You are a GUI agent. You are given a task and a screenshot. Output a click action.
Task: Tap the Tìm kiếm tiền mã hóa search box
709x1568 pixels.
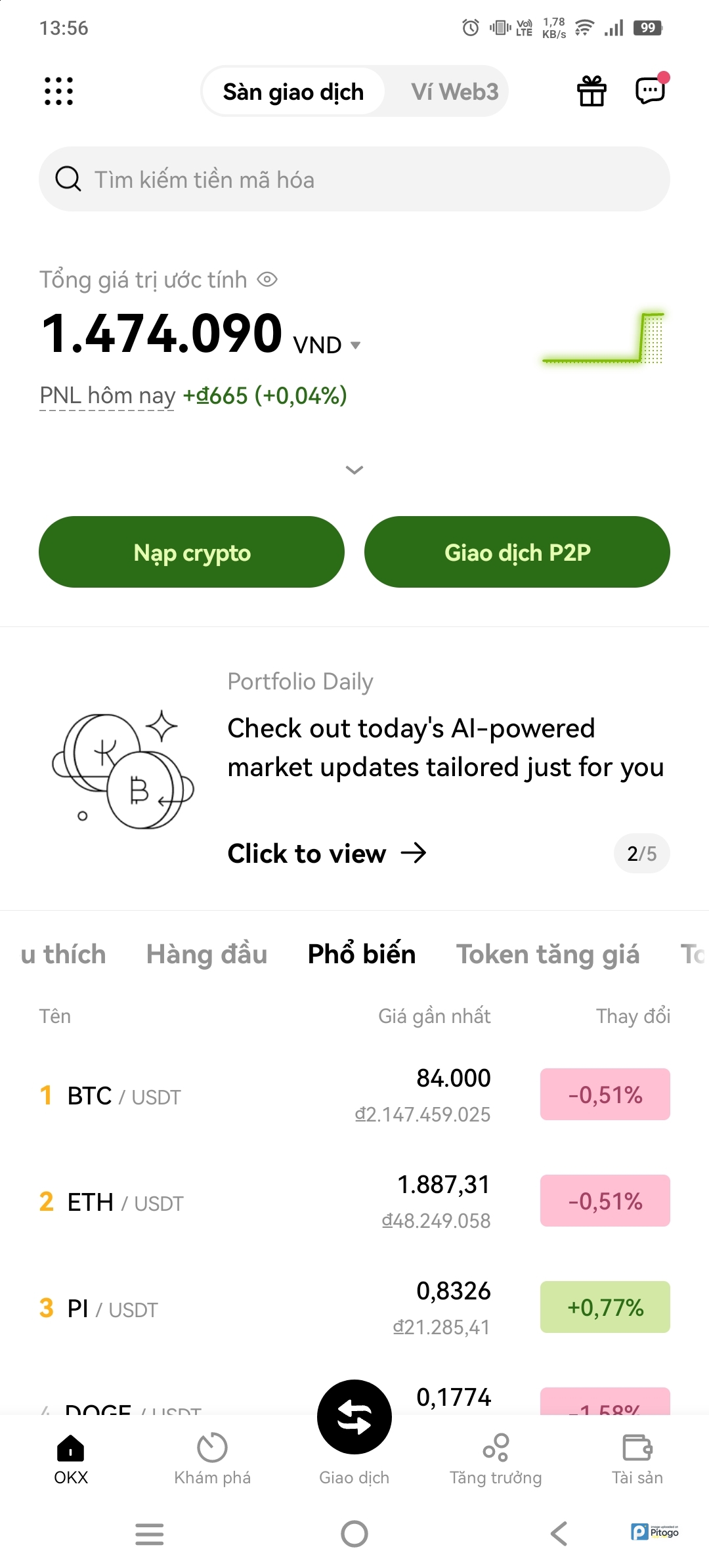pyautogui.click(x=354, y=179)
